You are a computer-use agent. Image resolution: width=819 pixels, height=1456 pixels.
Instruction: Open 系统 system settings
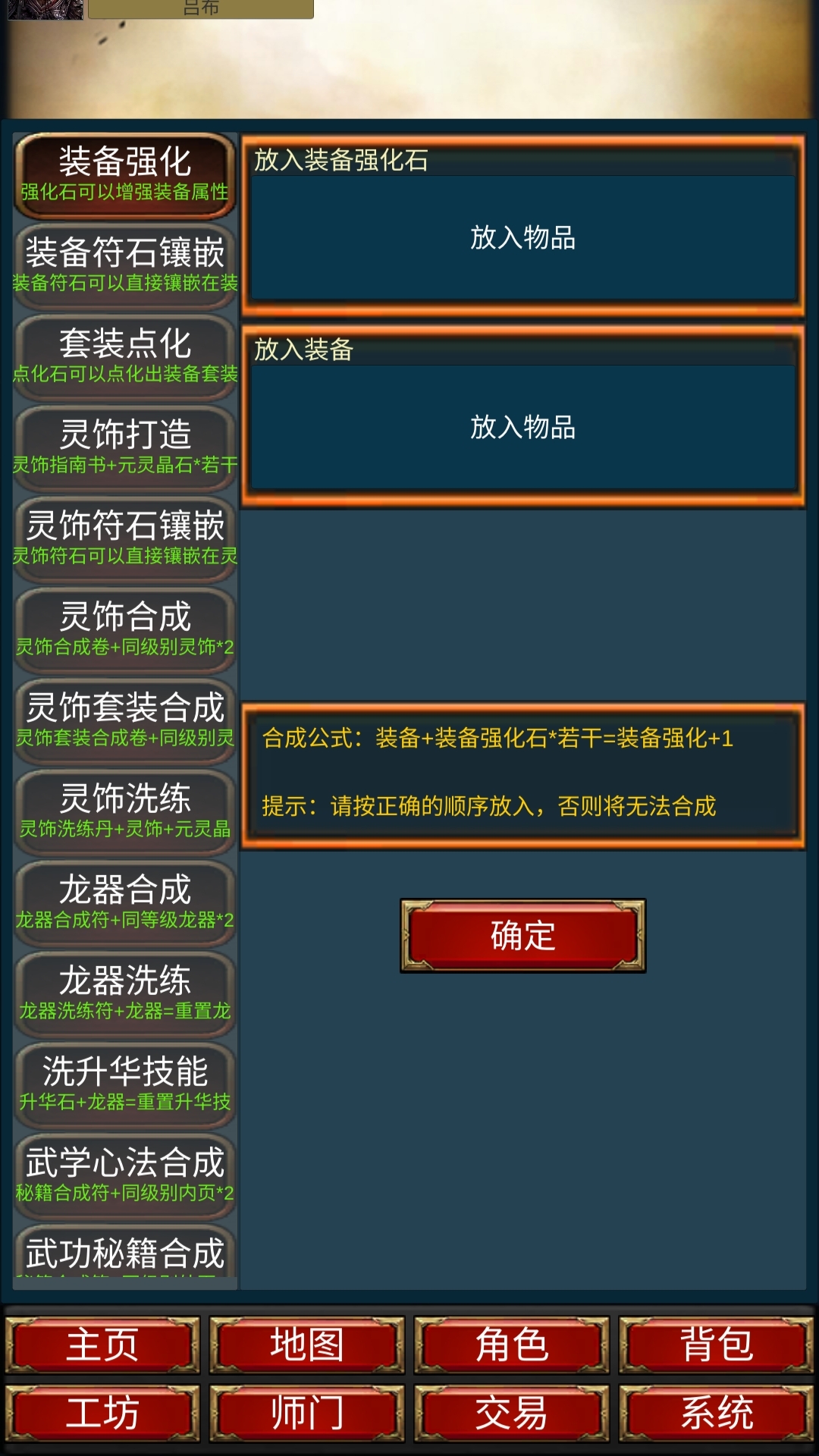717,1414
